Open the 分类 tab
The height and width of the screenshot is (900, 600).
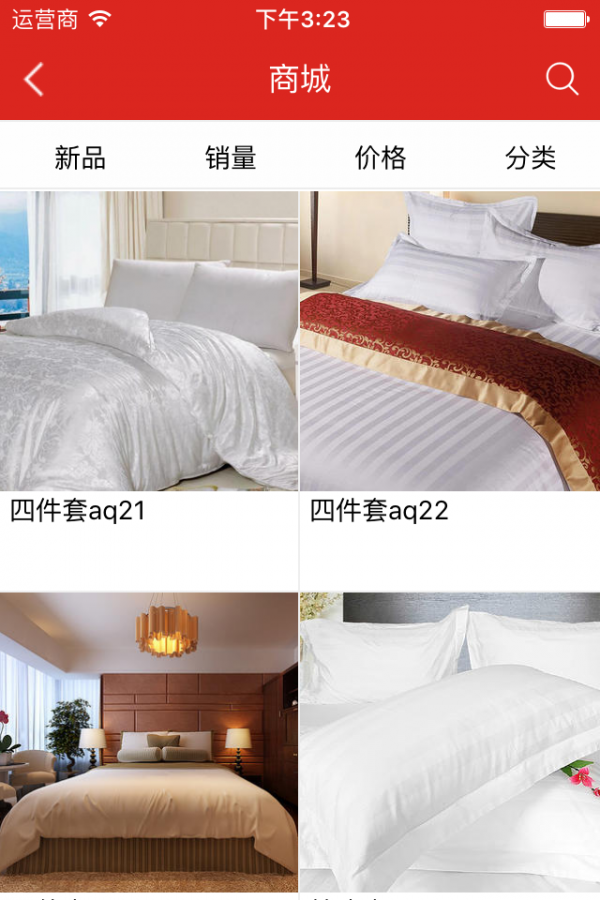[x=530, y=157]
